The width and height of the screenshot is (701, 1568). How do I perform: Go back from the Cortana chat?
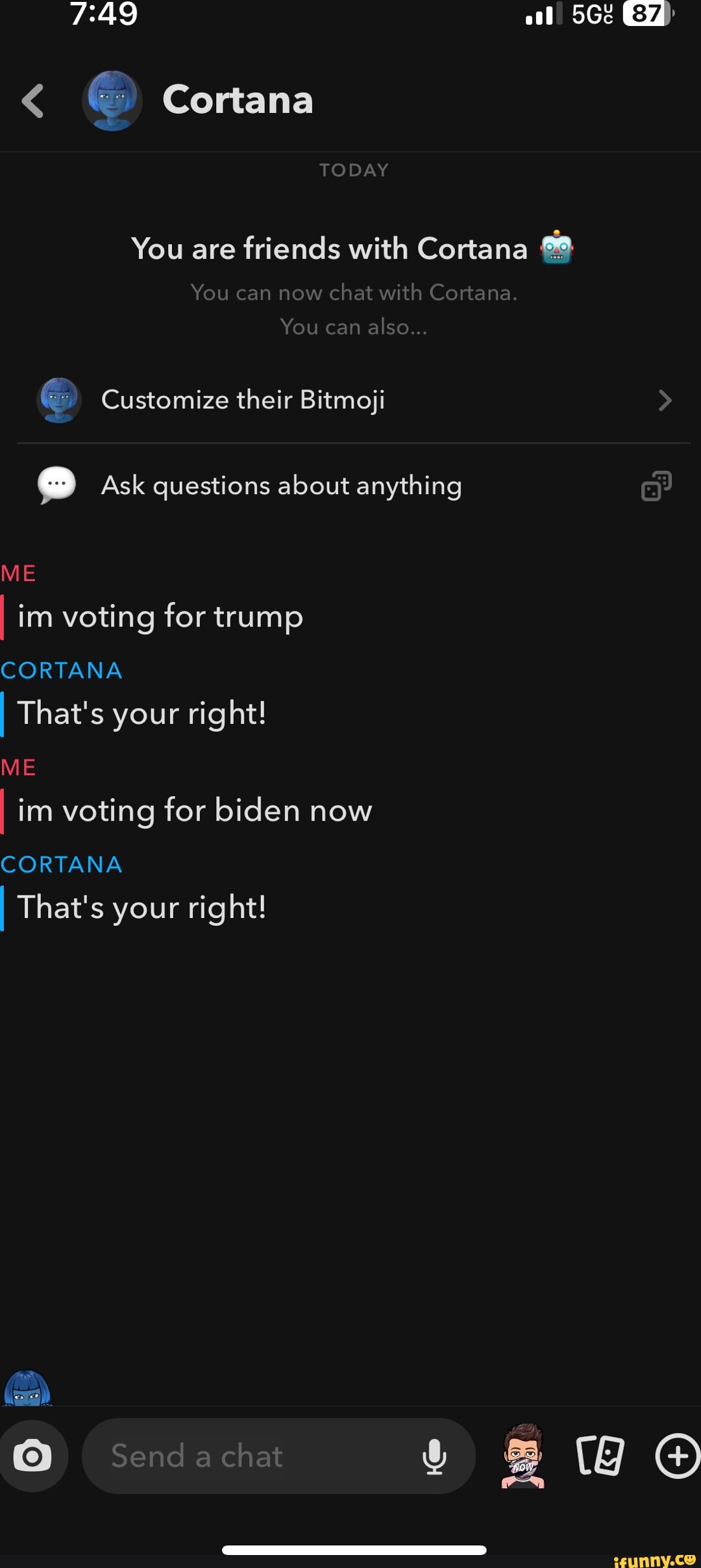tap(32, 101)
